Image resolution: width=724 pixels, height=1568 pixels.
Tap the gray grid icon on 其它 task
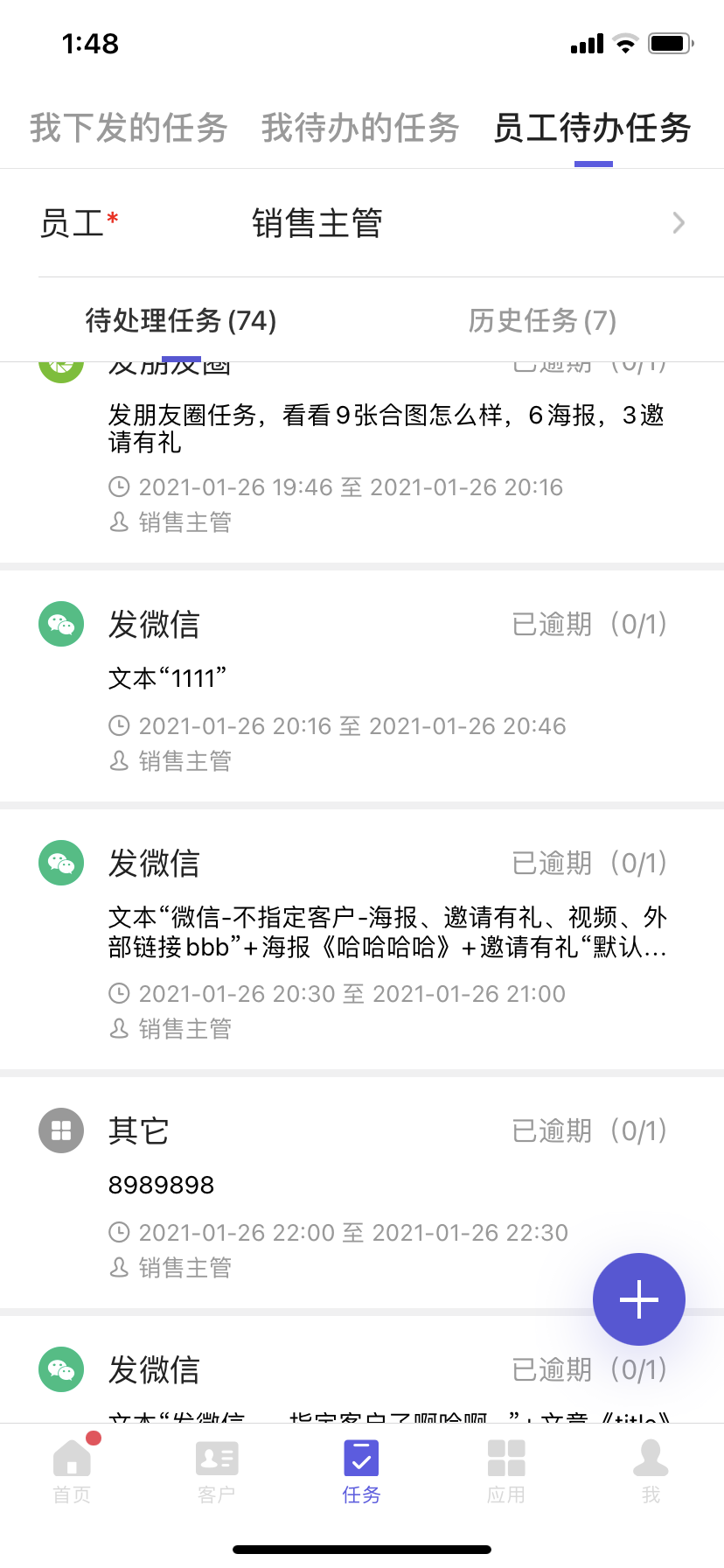click(60, 1130)
